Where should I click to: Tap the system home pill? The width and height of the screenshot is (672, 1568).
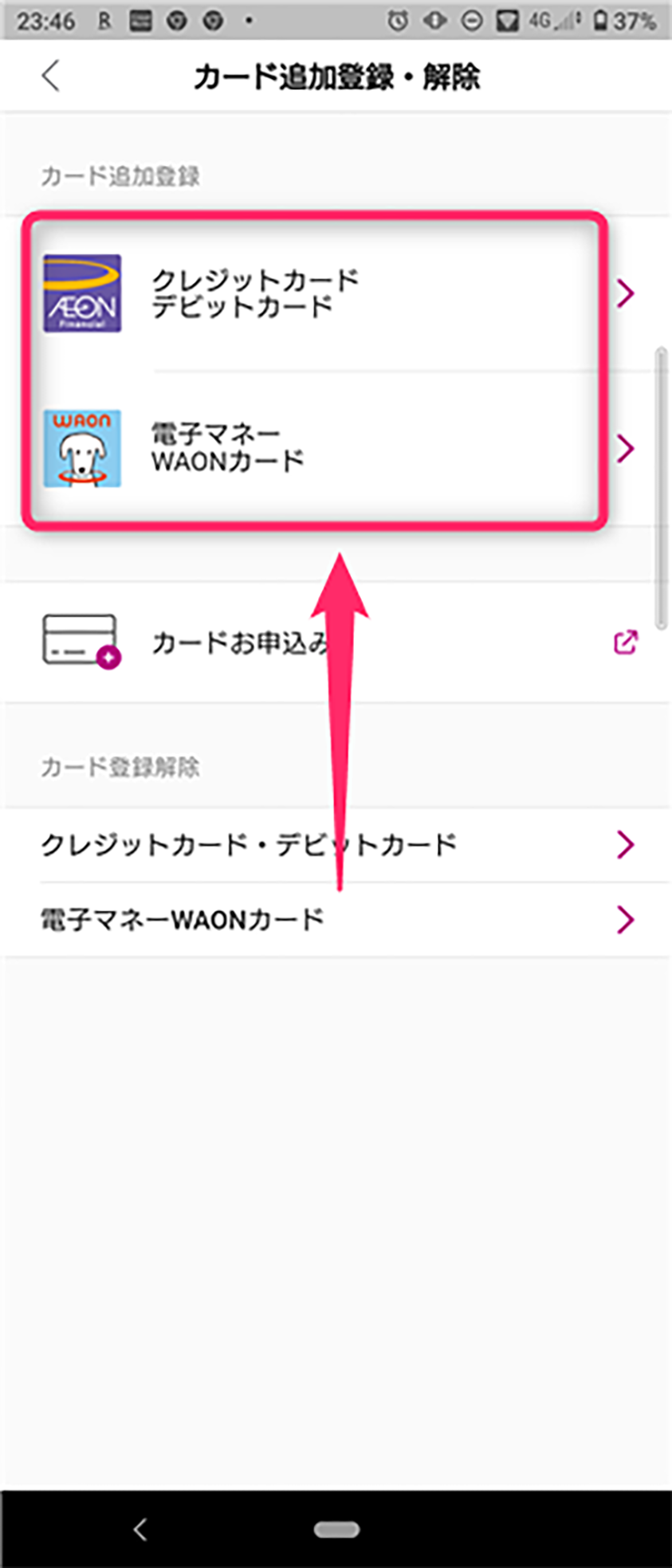(x=336, y=1529)
